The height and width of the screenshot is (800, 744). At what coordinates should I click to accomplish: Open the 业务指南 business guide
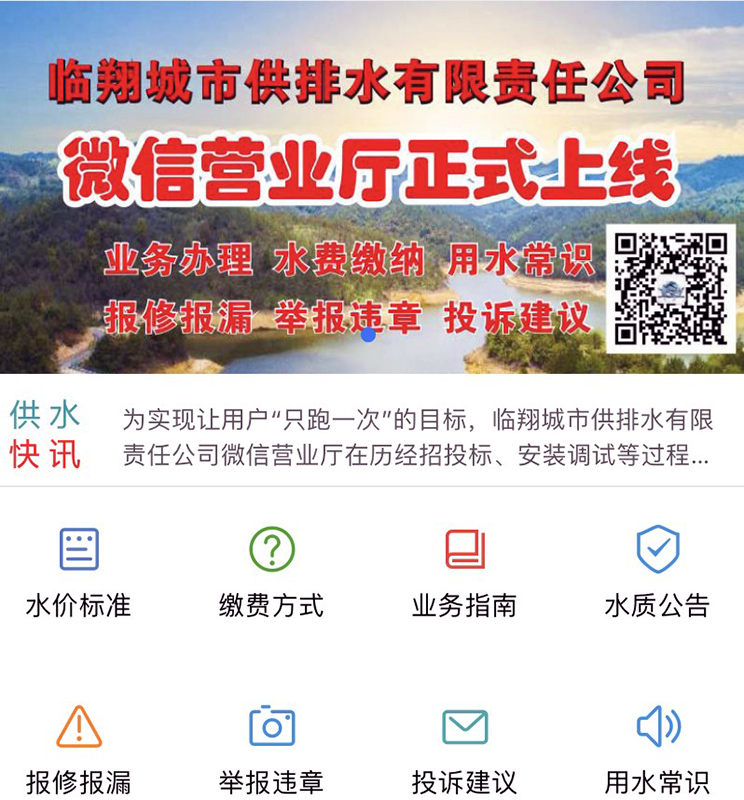tap(464, 571)
